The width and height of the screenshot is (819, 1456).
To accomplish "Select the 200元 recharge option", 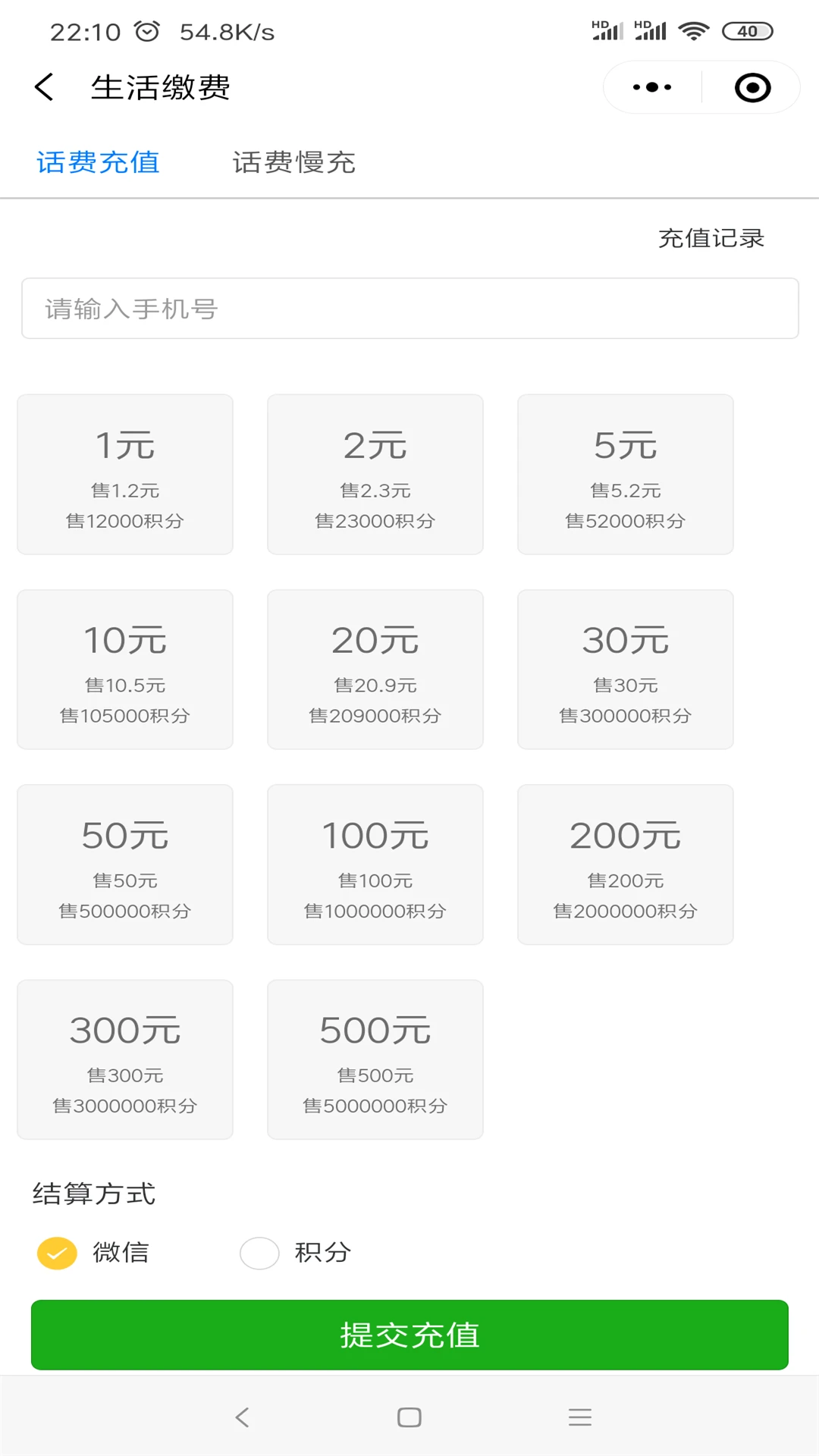I will (626, 864).
